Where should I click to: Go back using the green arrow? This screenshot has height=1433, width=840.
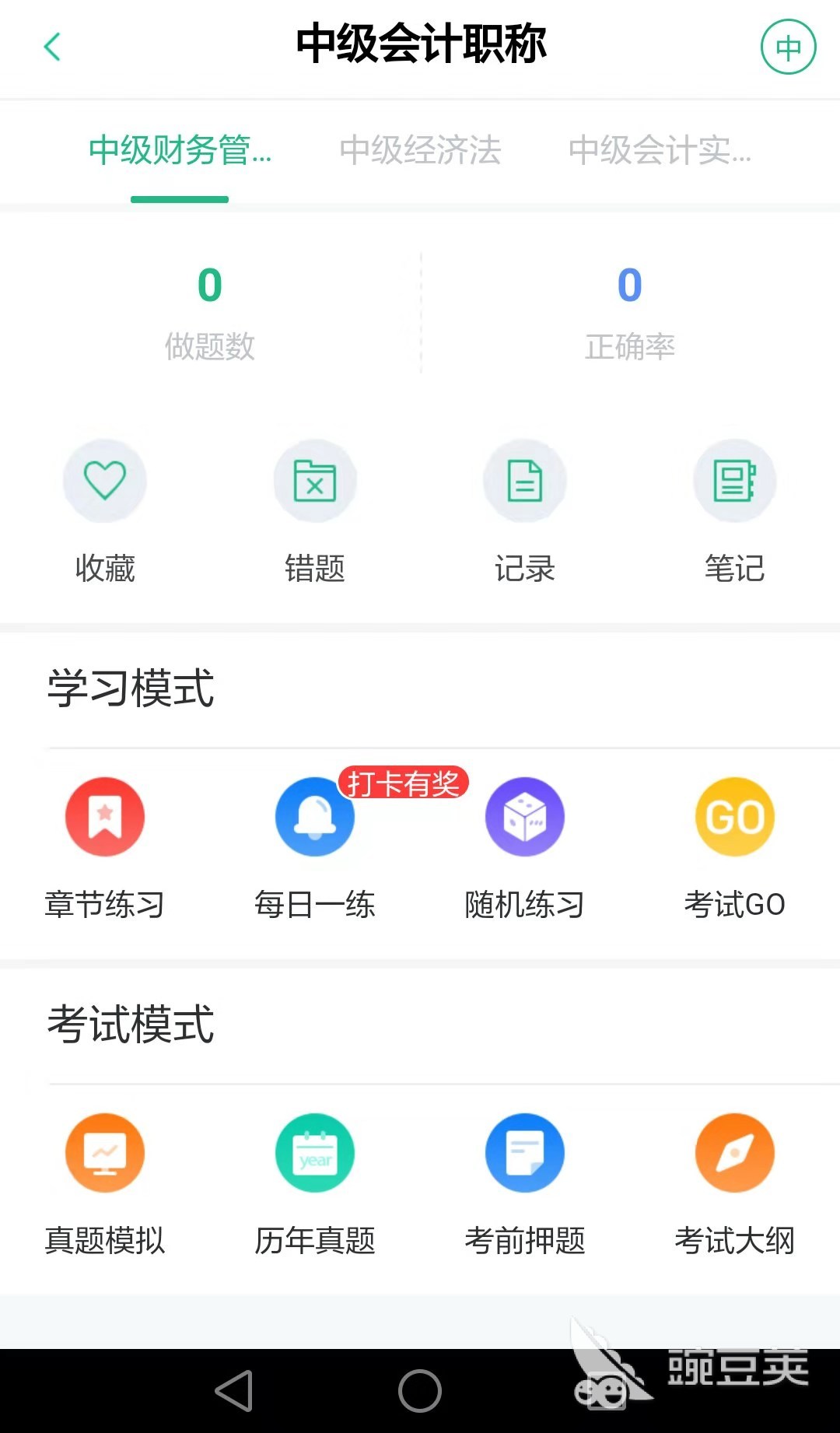(52, 47)
